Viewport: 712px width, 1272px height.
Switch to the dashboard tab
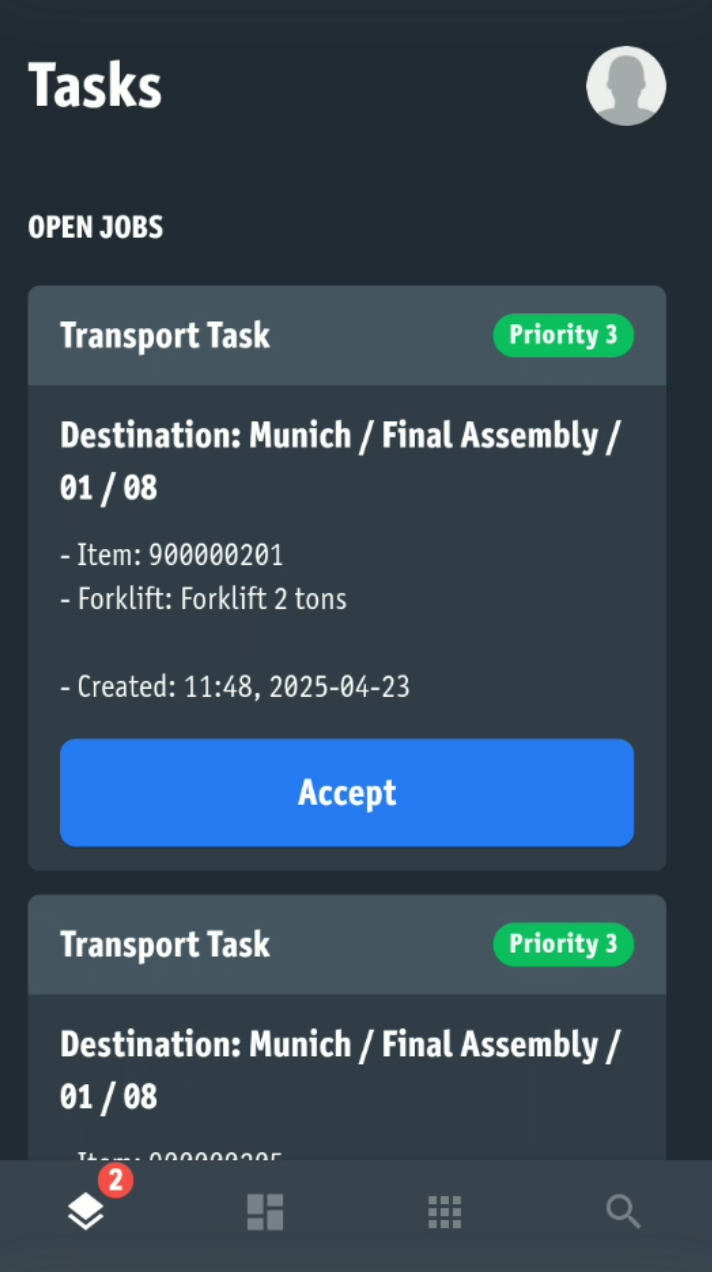click(266, 1212)
